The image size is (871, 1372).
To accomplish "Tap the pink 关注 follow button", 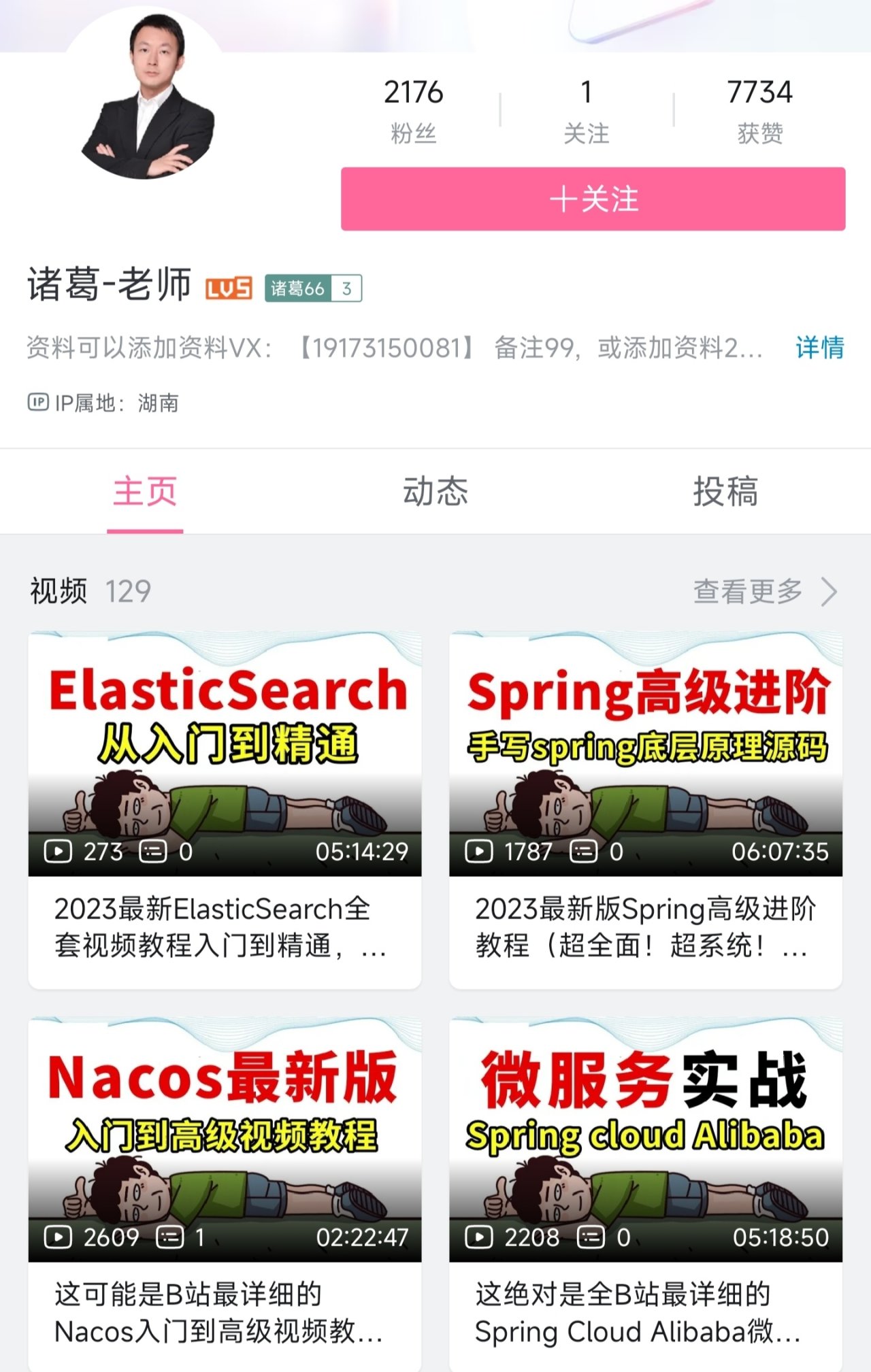I will click(593, 199).
